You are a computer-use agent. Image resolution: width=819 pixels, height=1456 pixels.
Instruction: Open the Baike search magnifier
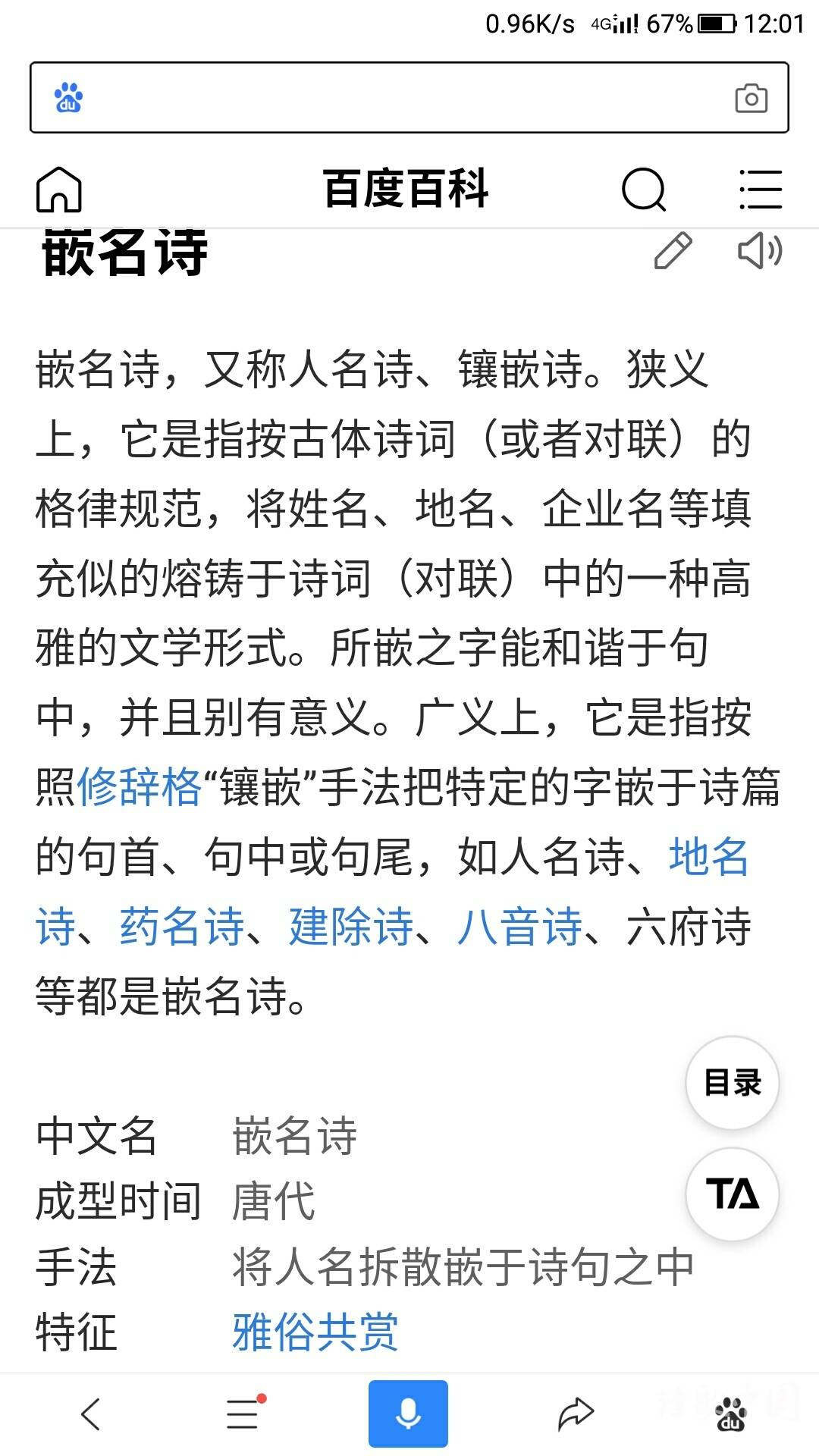(x=644, y=189)
